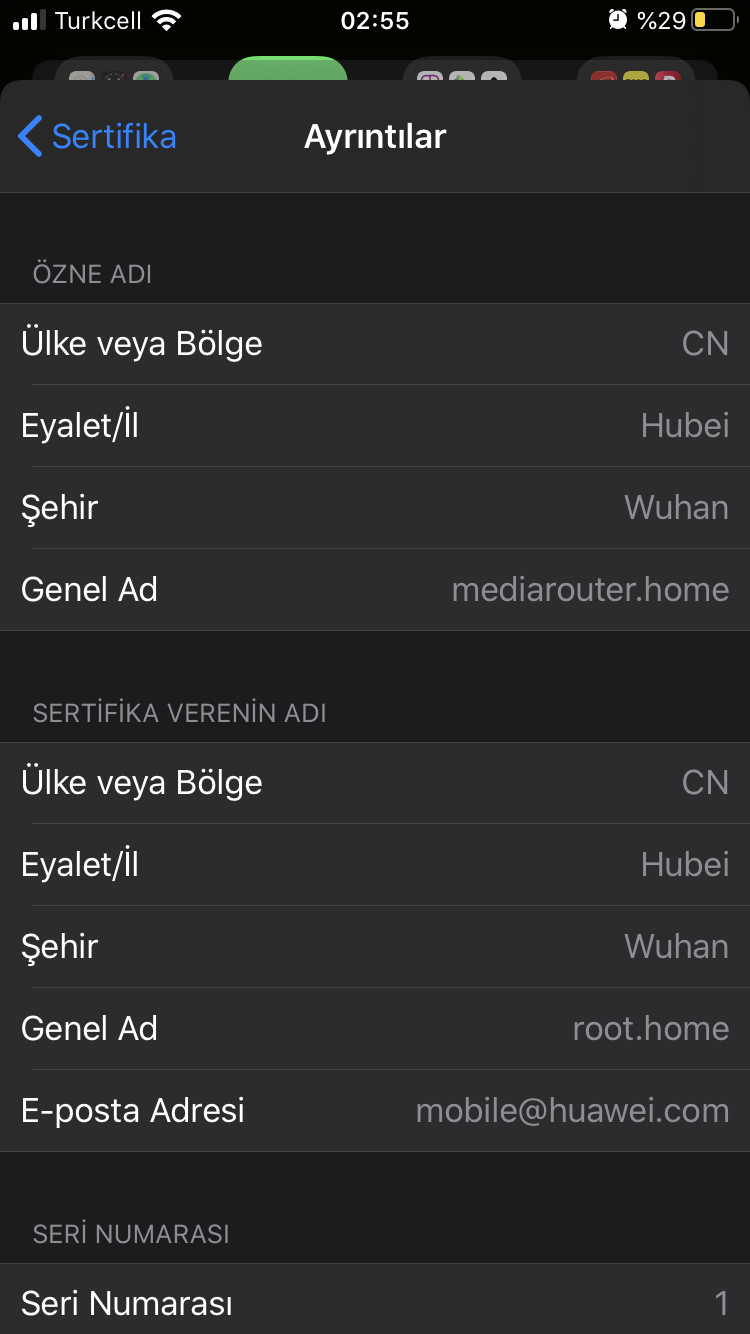
Task: Go back to Sertifika screen
Action: (x=97, y=136)
